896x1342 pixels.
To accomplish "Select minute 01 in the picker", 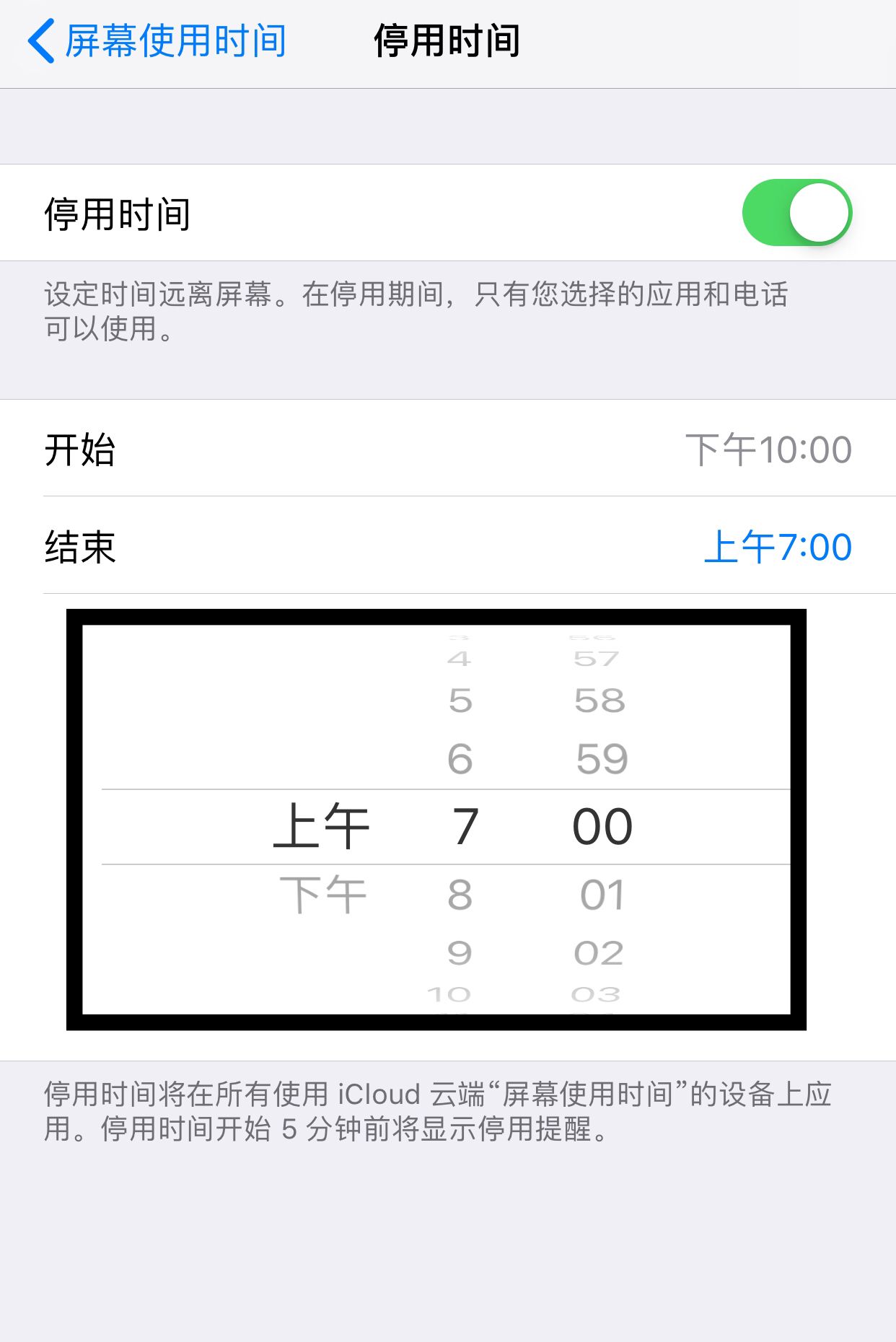I will pyautogui.click(x=602, y=895).
